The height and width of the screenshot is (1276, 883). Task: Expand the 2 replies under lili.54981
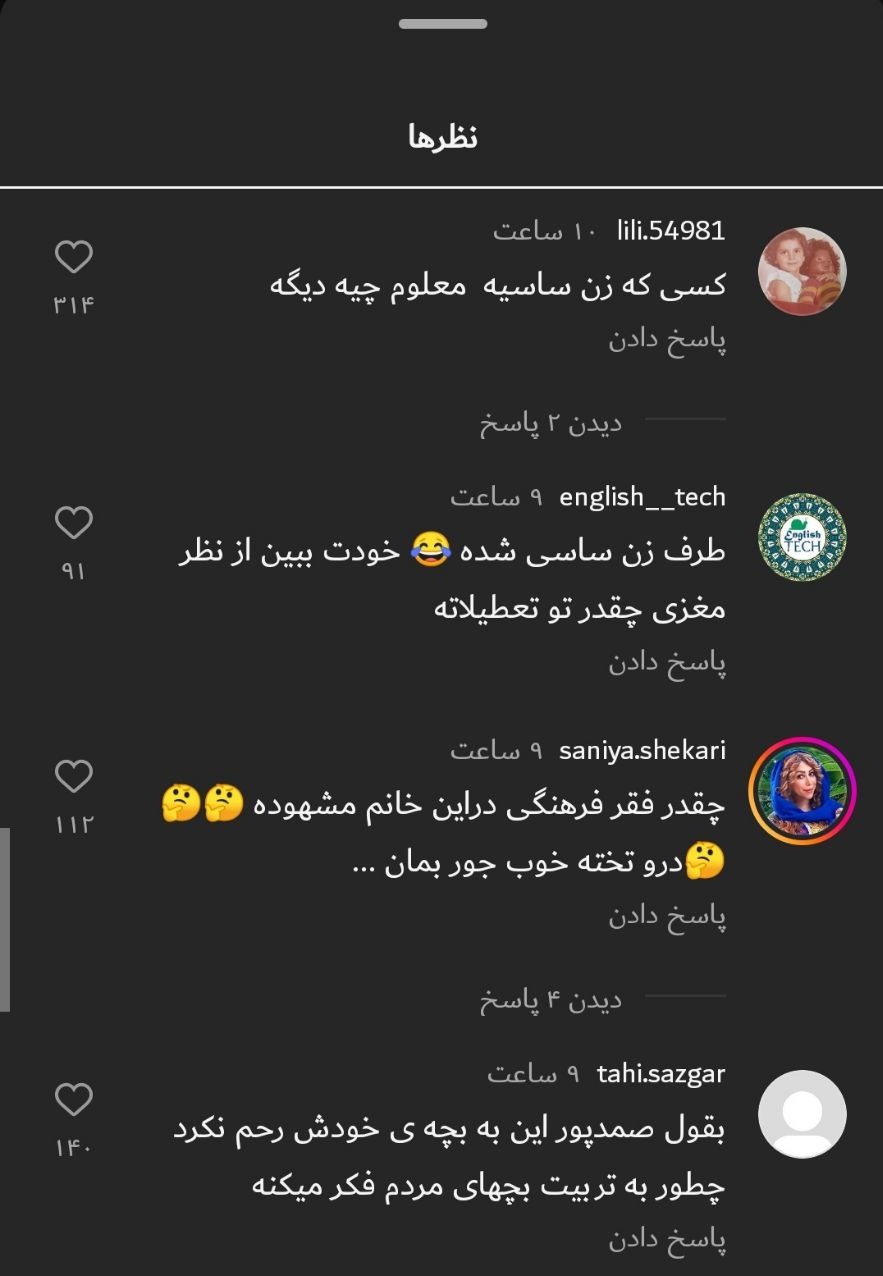click(550, 424)
